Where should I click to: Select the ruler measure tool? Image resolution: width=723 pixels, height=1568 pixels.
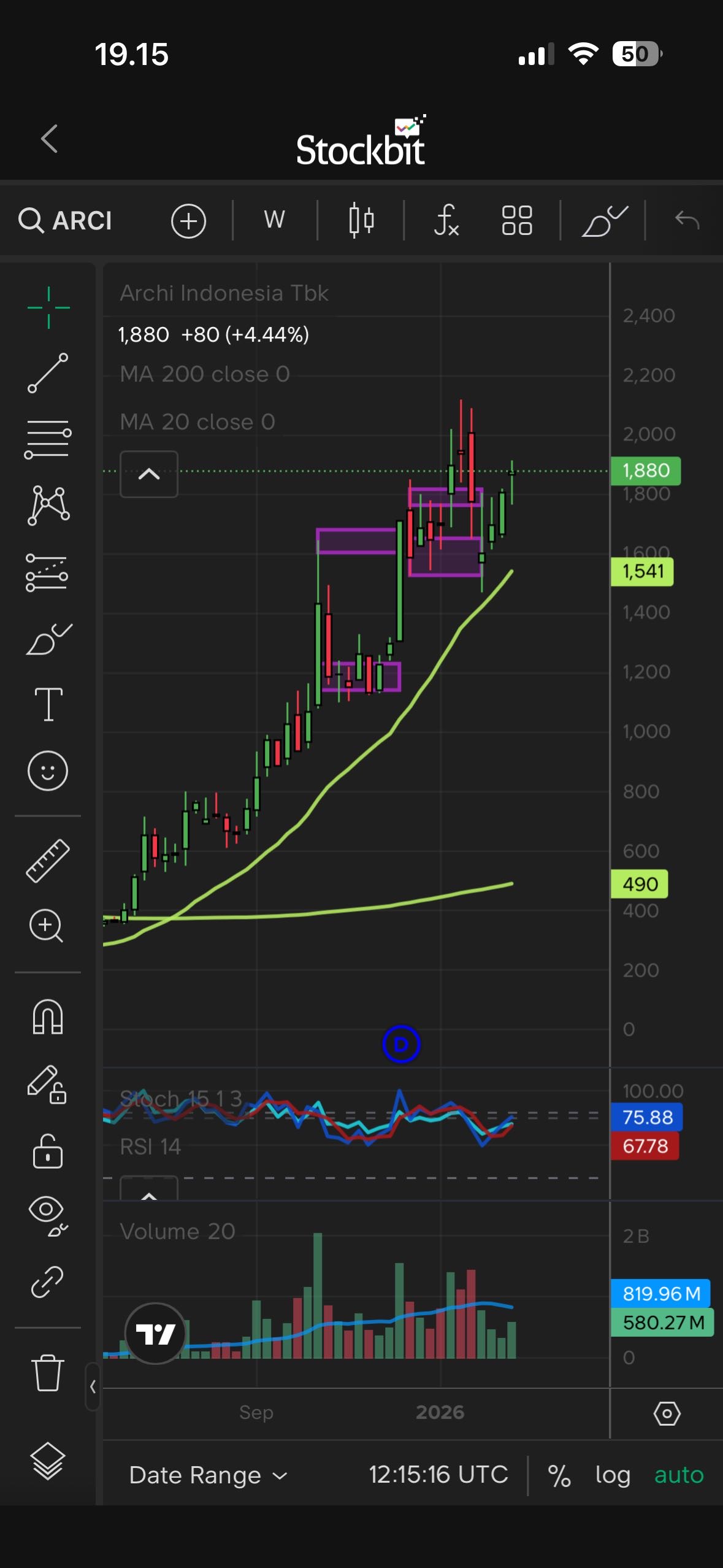coord(48,861)
